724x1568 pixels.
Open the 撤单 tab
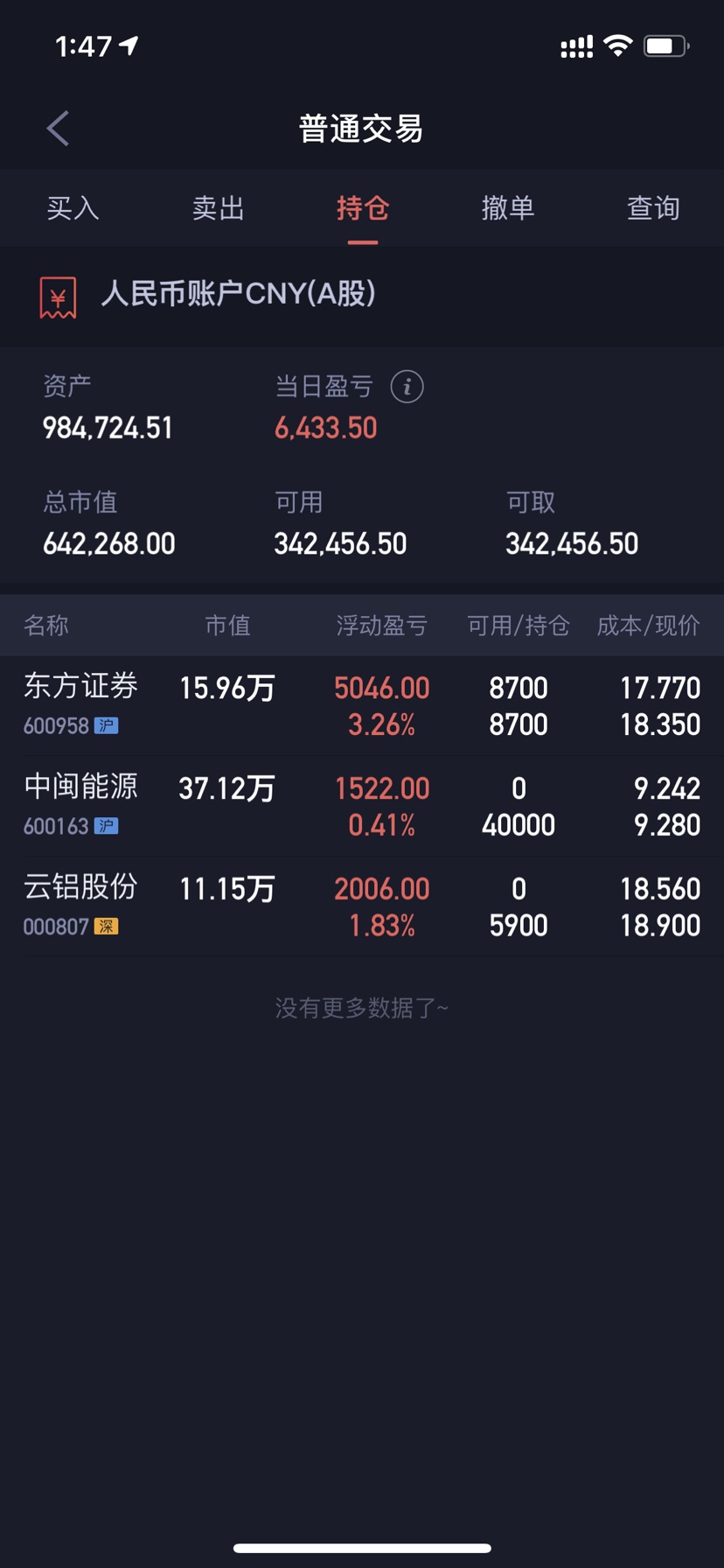point(507,208)
